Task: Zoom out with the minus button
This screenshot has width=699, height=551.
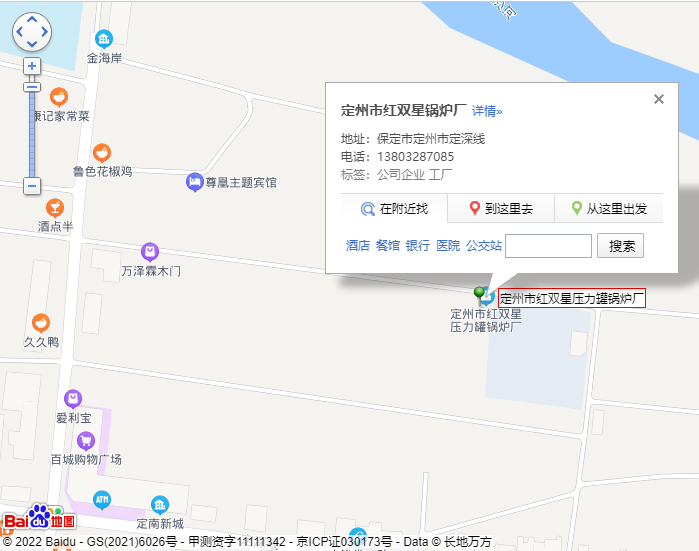Action: [x=32, y=186]
